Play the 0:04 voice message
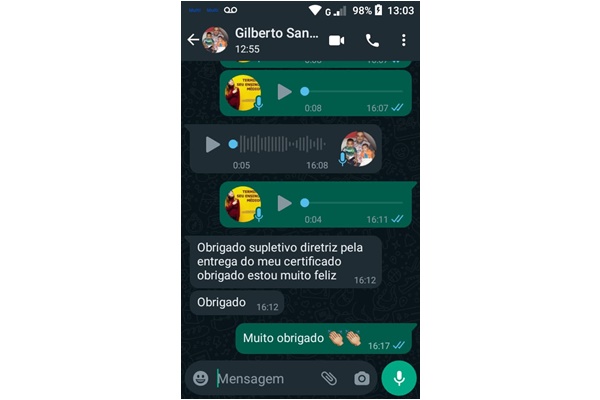The height and width of the screenshot is (400, 600). click(x=284, y=203)
